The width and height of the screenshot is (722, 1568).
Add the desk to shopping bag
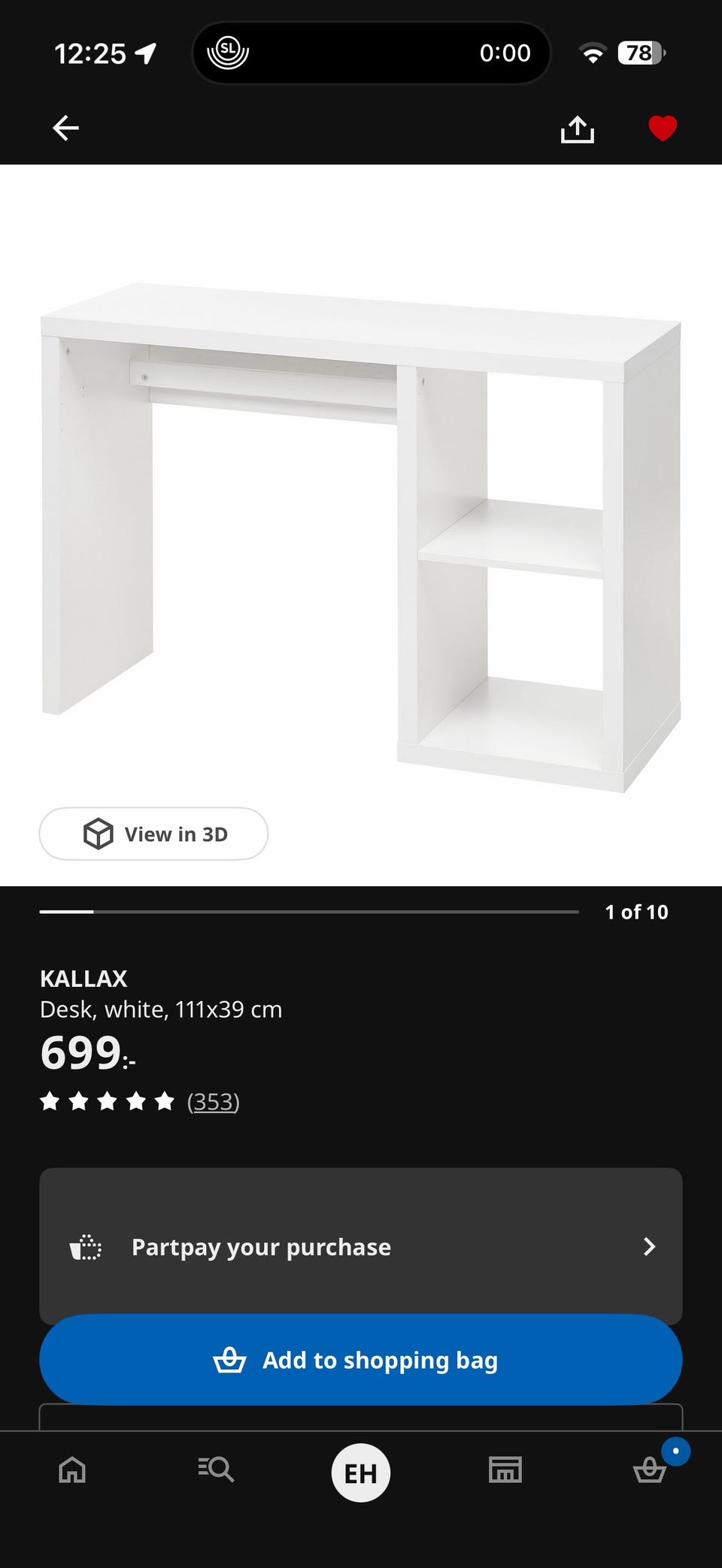tap(361, 1360)
